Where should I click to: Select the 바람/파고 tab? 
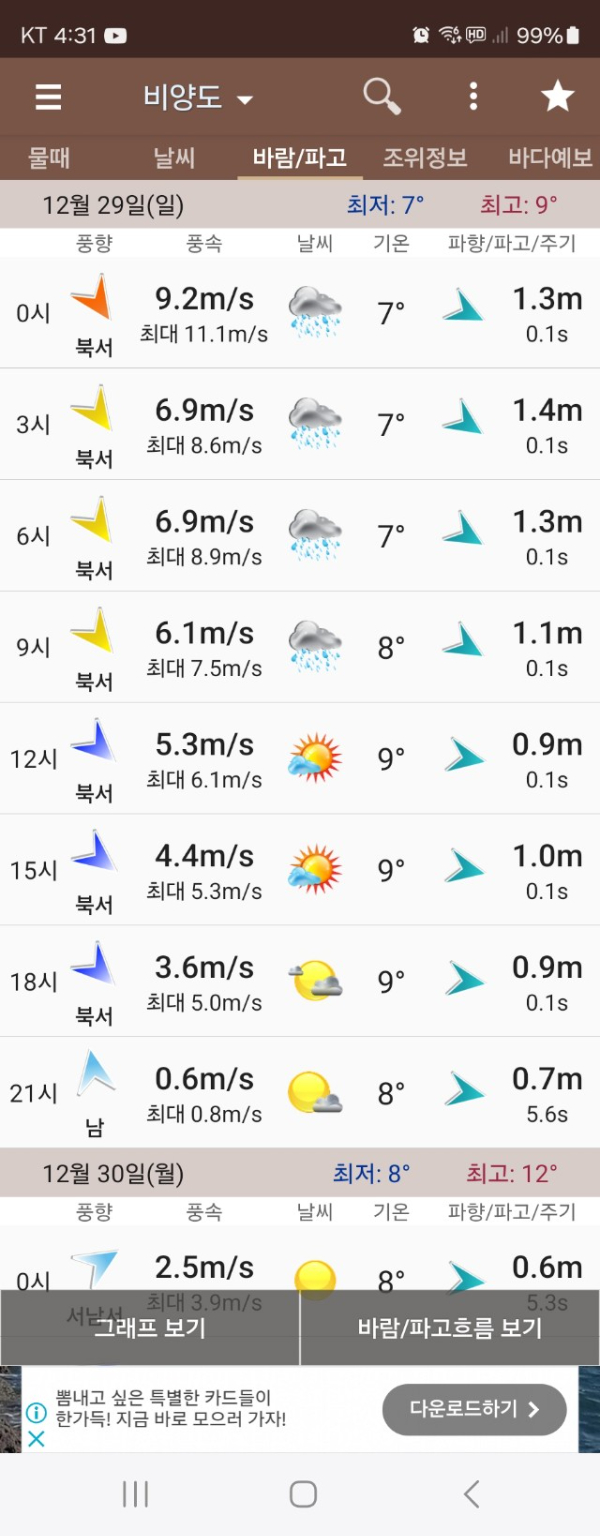tap(299, 158)
